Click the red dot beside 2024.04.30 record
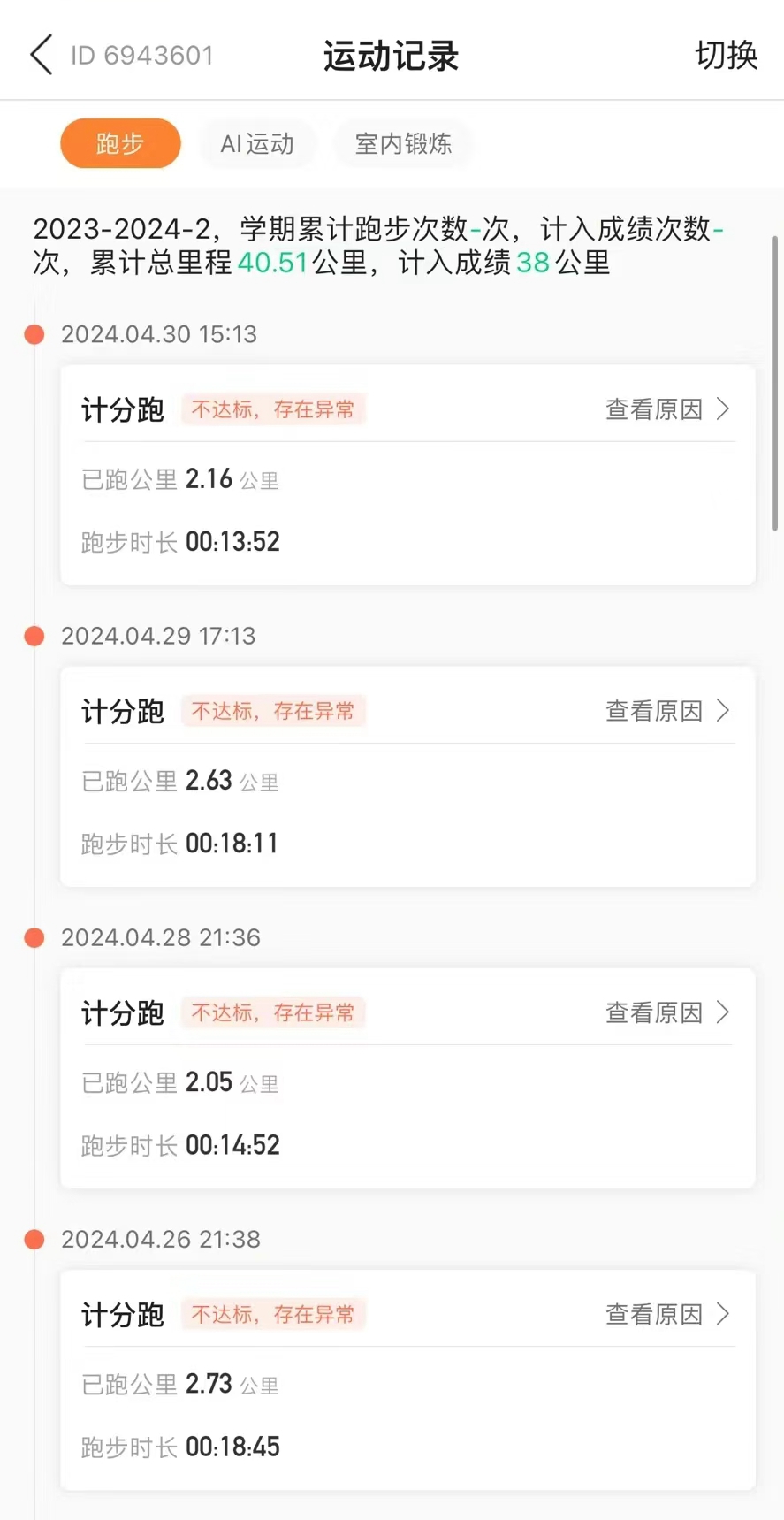The width and height of the screenshot is (784, 1520). point(34,334)
